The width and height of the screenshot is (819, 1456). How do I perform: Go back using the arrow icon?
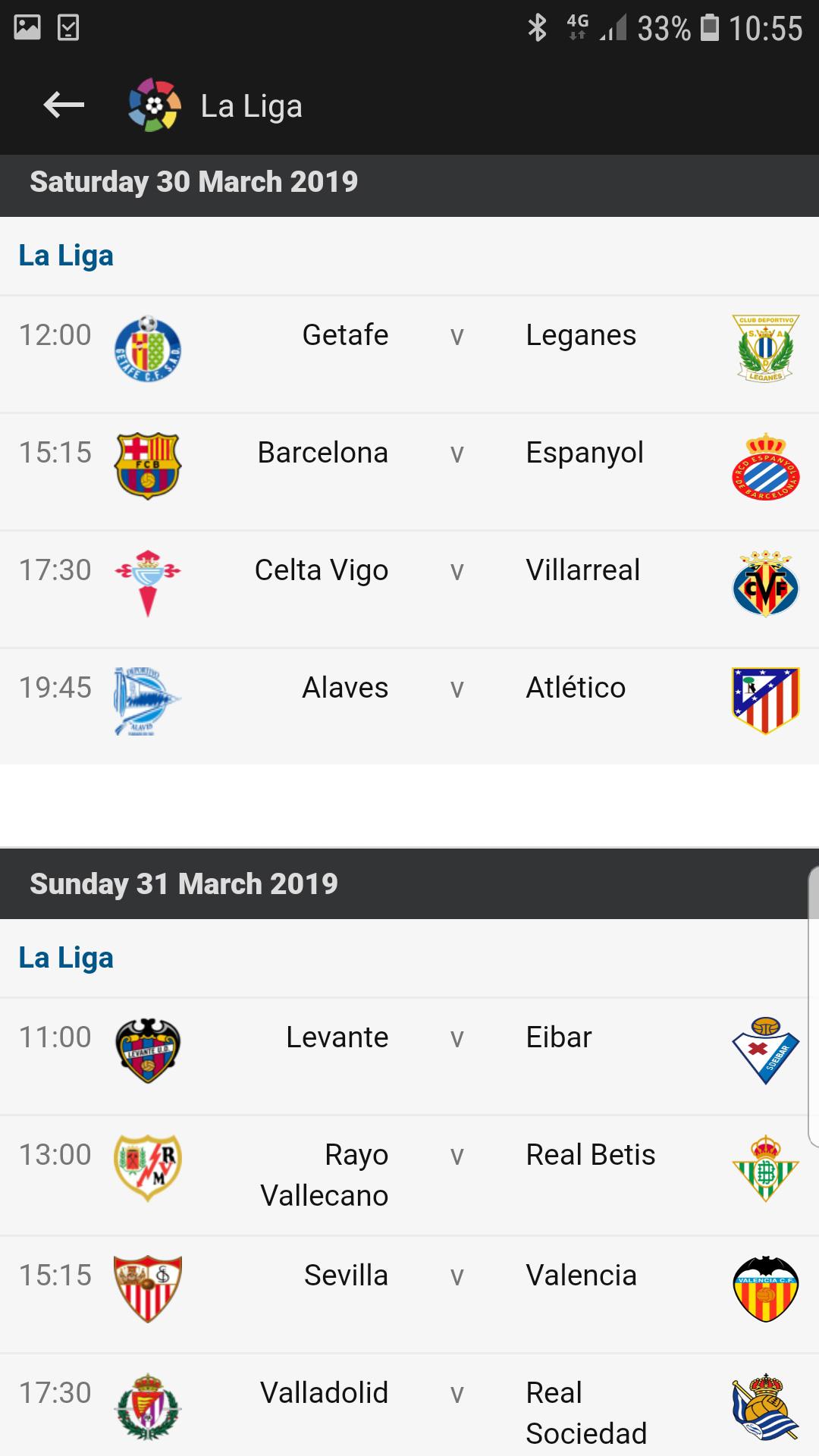pyautogui.click(x=64, y=105)
